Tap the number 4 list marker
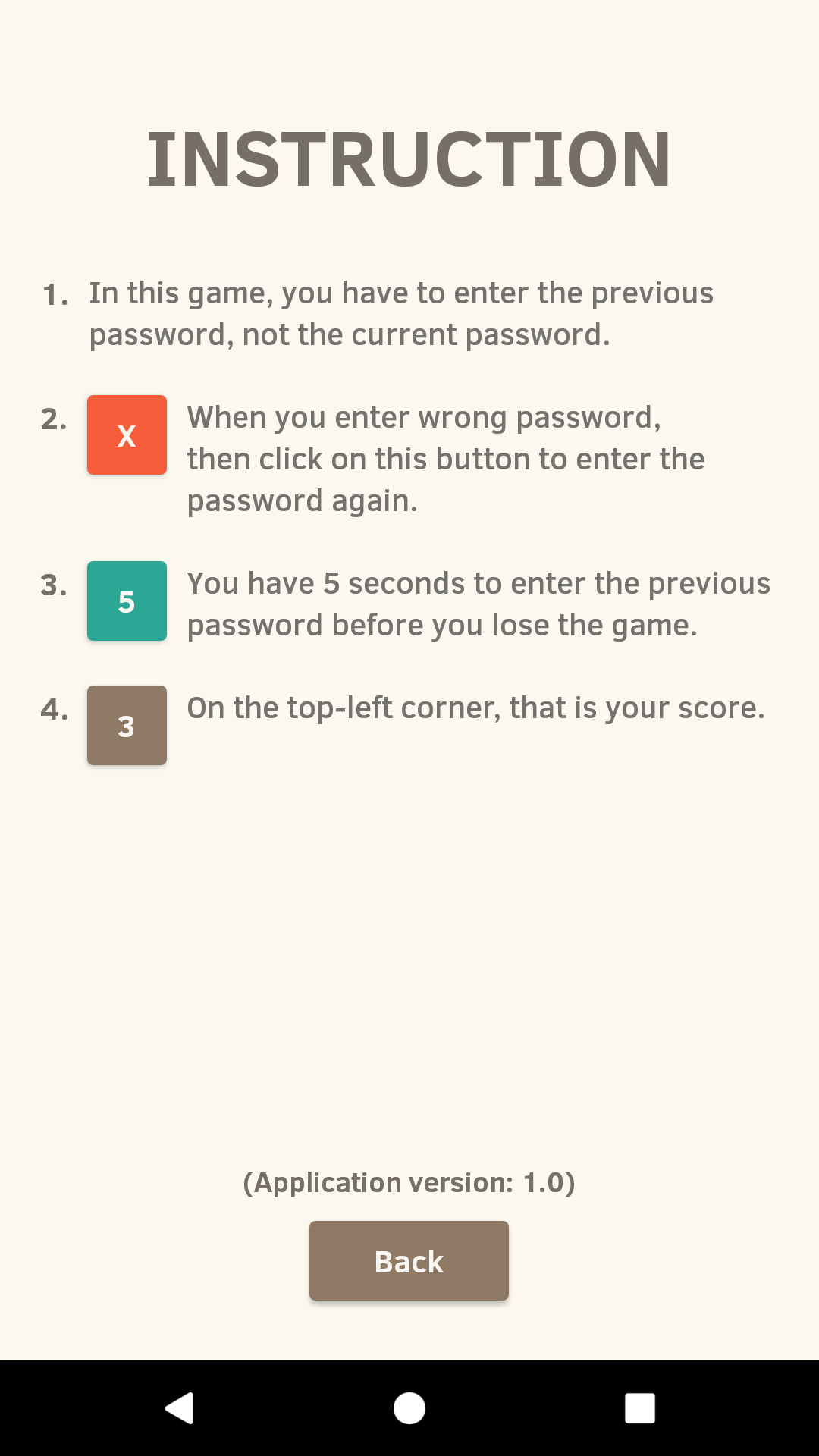Image resolution: width=819 pixels, height=1456 pixels. click(55, 711)
